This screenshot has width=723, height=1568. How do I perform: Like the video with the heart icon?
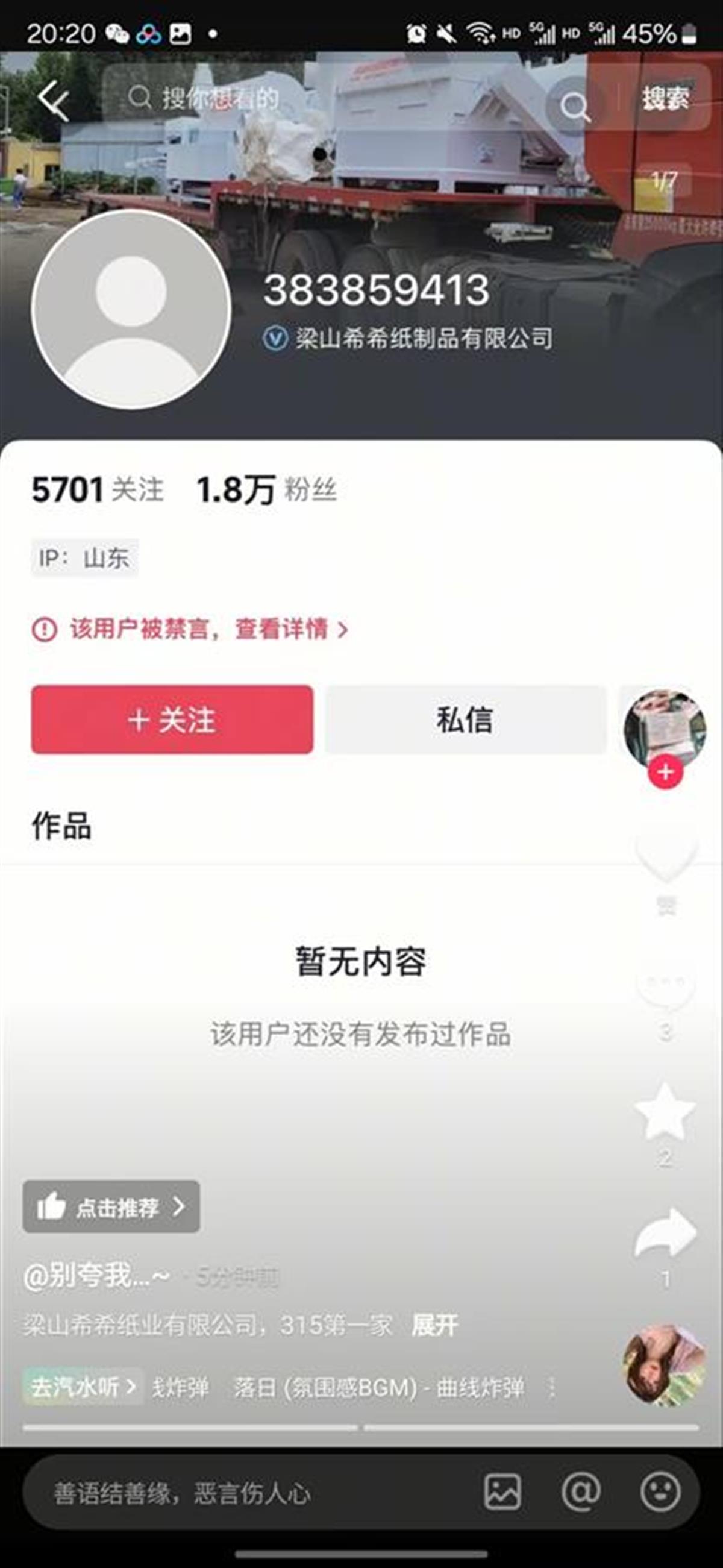tap(666, 857)
